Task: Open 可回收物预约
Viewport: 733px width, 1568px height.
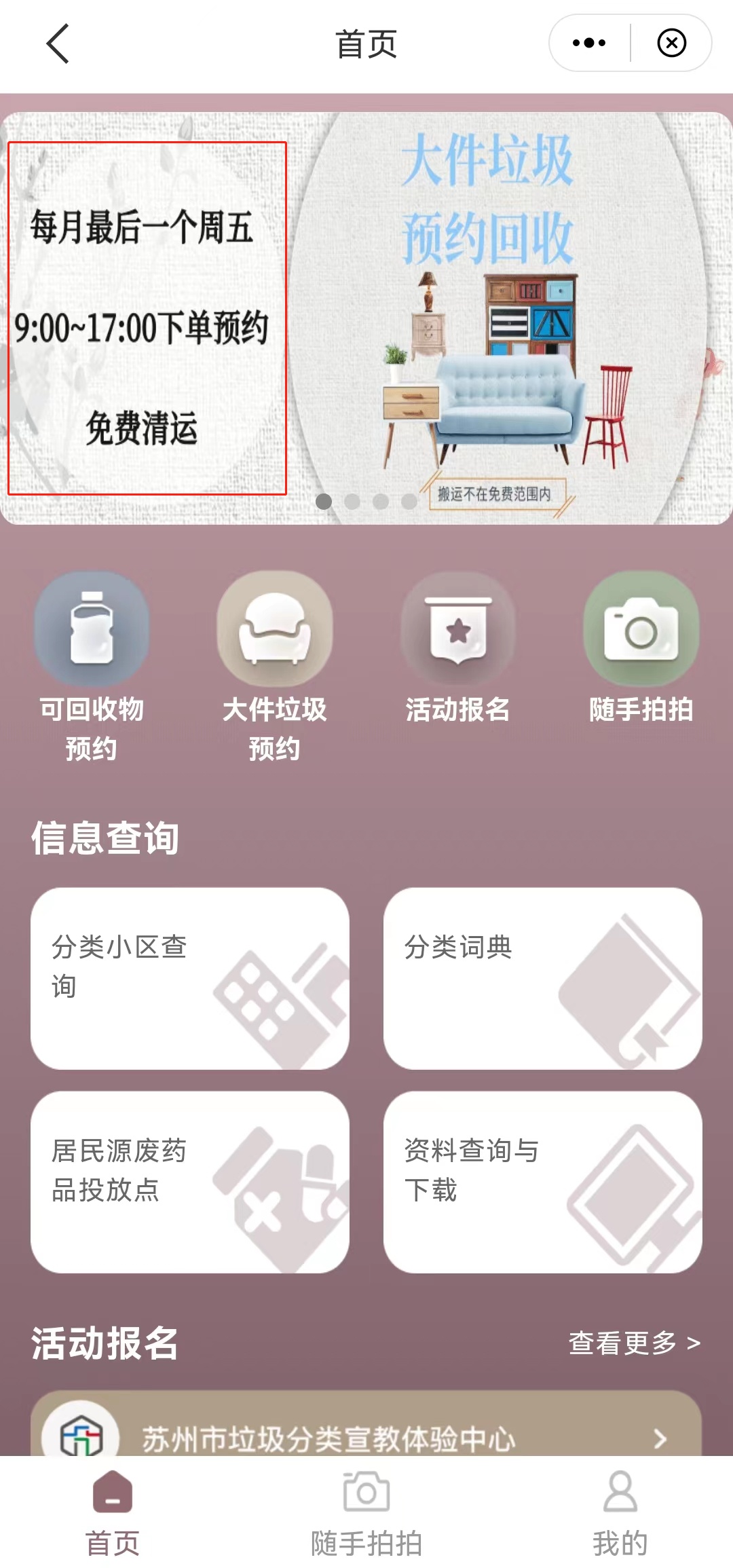Action: [x=92, y=665]
